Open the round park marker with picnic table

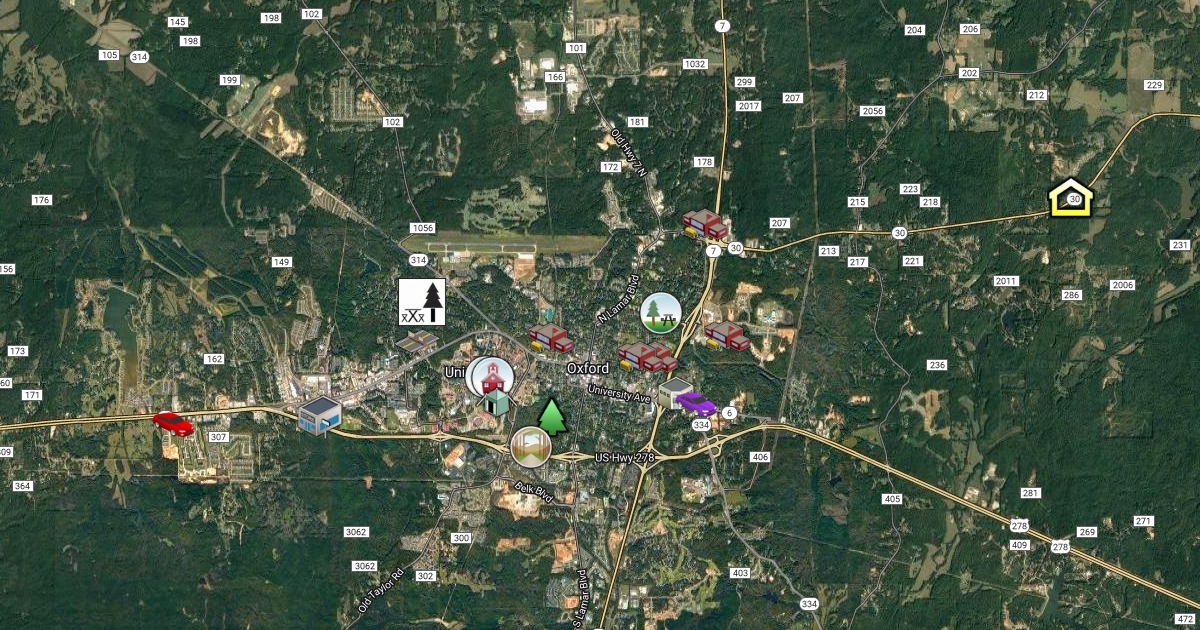pyautogui.click(x=661, y=314)
